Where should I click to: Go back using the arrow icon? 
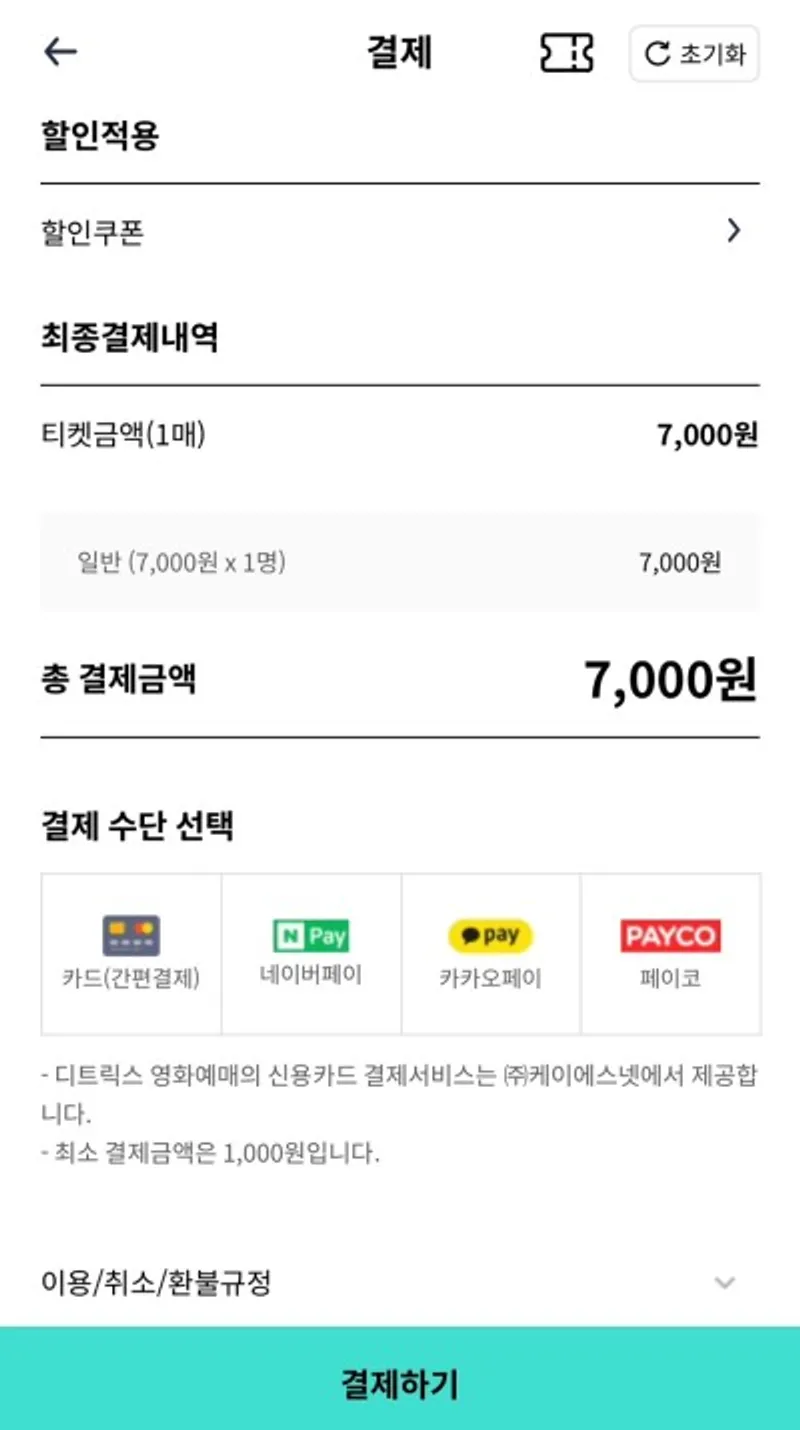(x=61, y=52)
